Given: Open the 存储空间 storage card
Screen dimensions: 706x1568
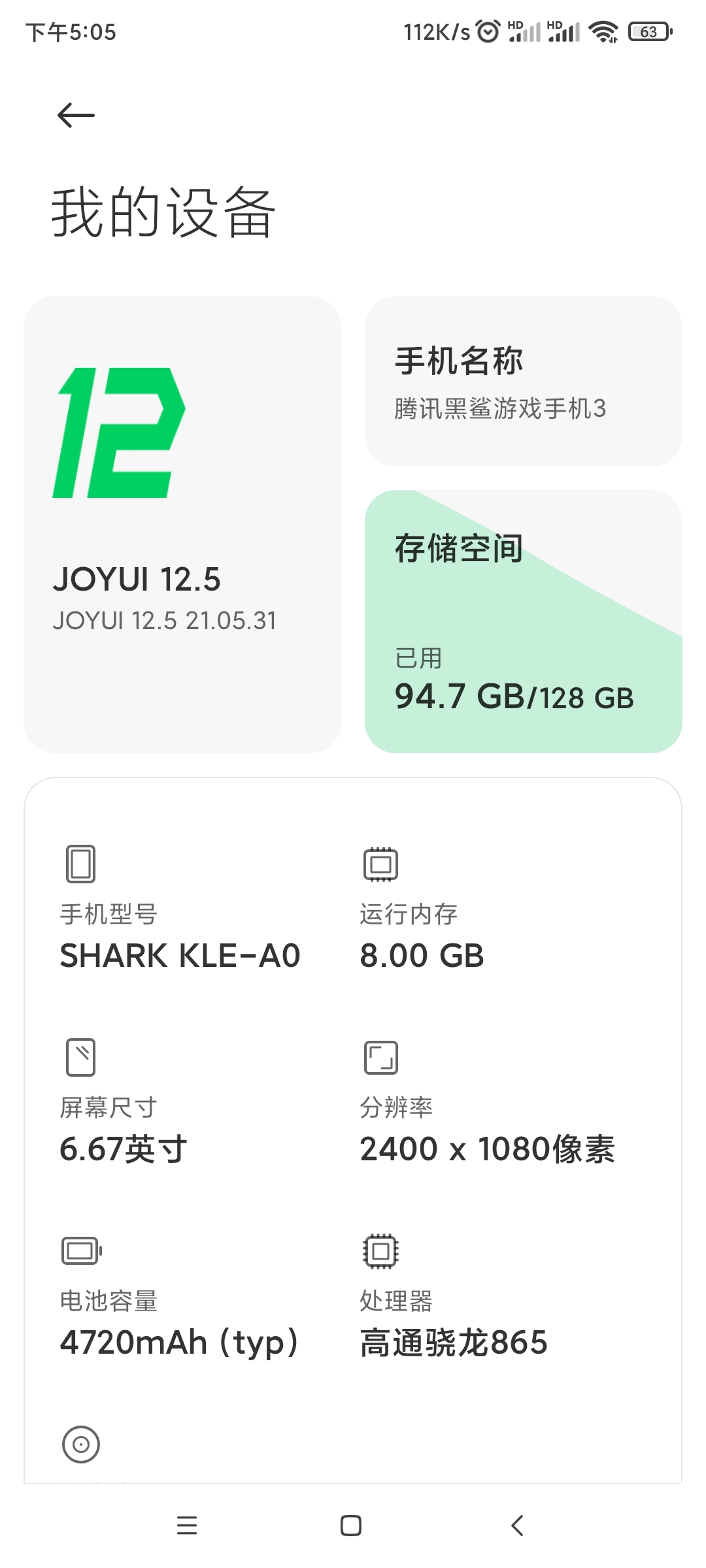Looking at the screenshot, I should (x=523, y=621).
